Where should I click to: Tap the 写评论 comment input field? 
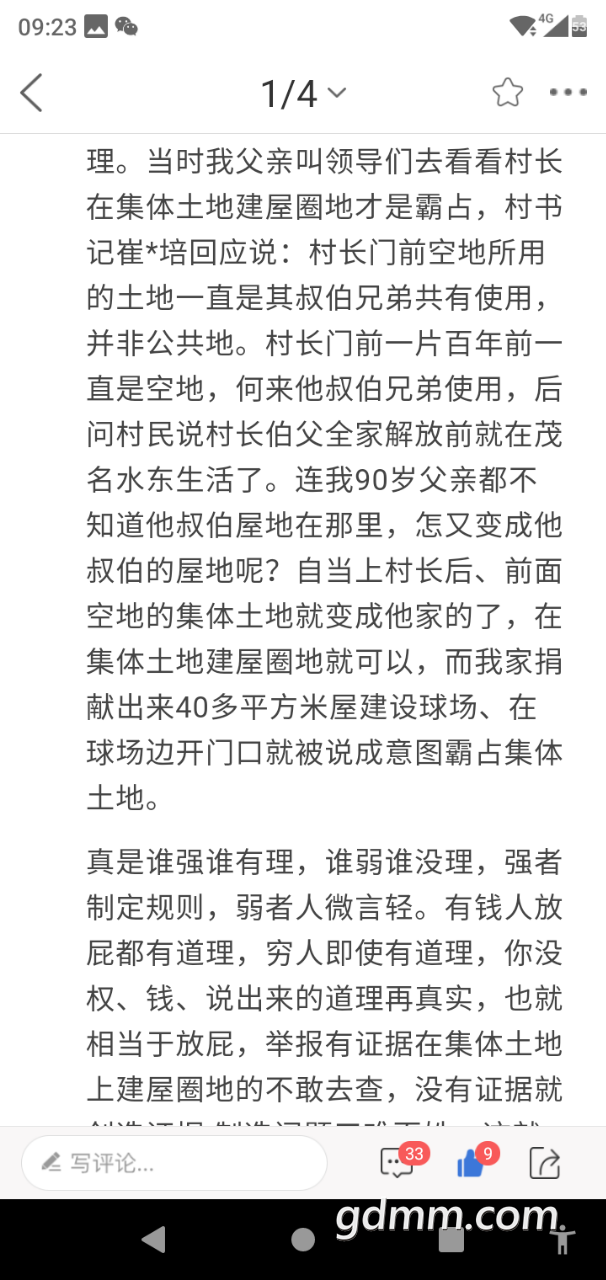(x=175, y=1163)
